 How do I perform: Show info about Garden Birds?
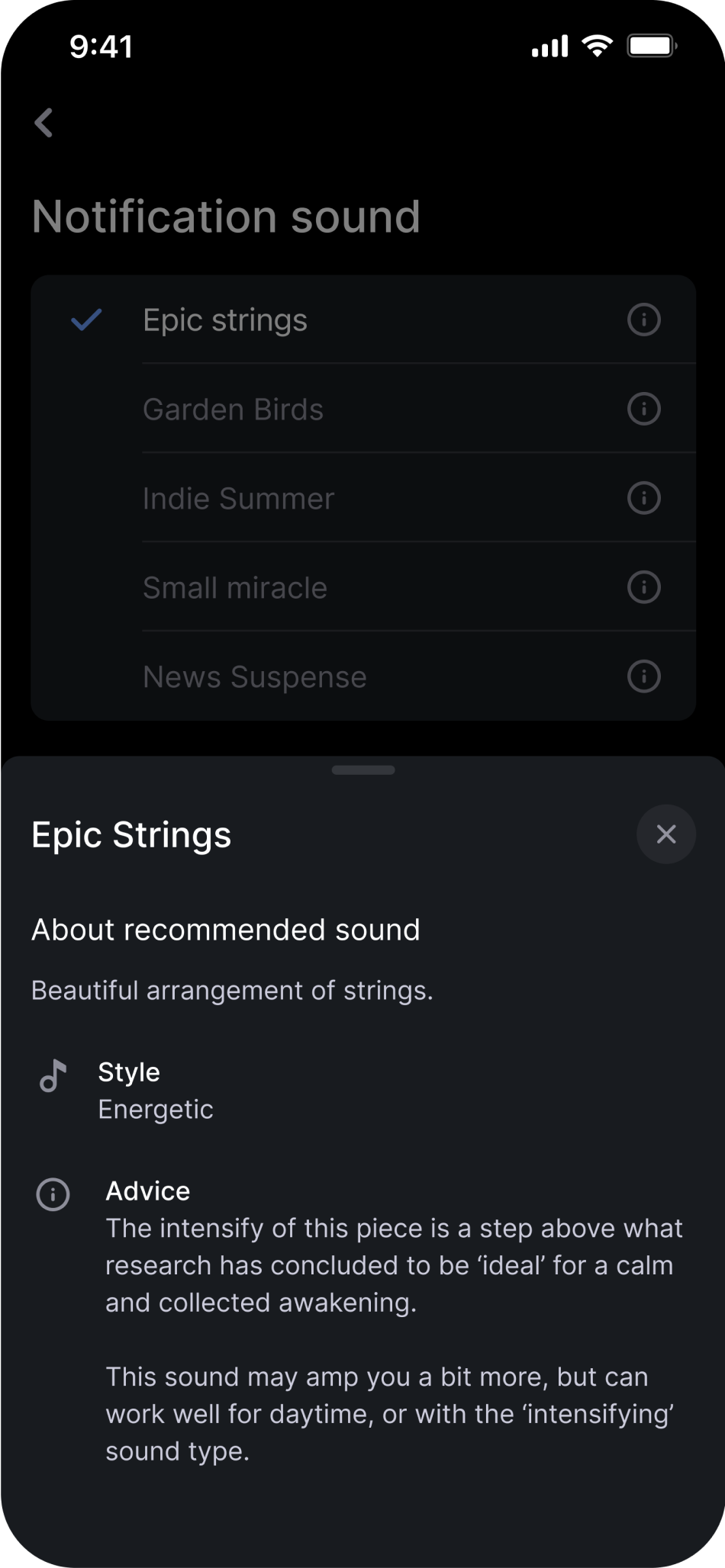tap(643, 409)
